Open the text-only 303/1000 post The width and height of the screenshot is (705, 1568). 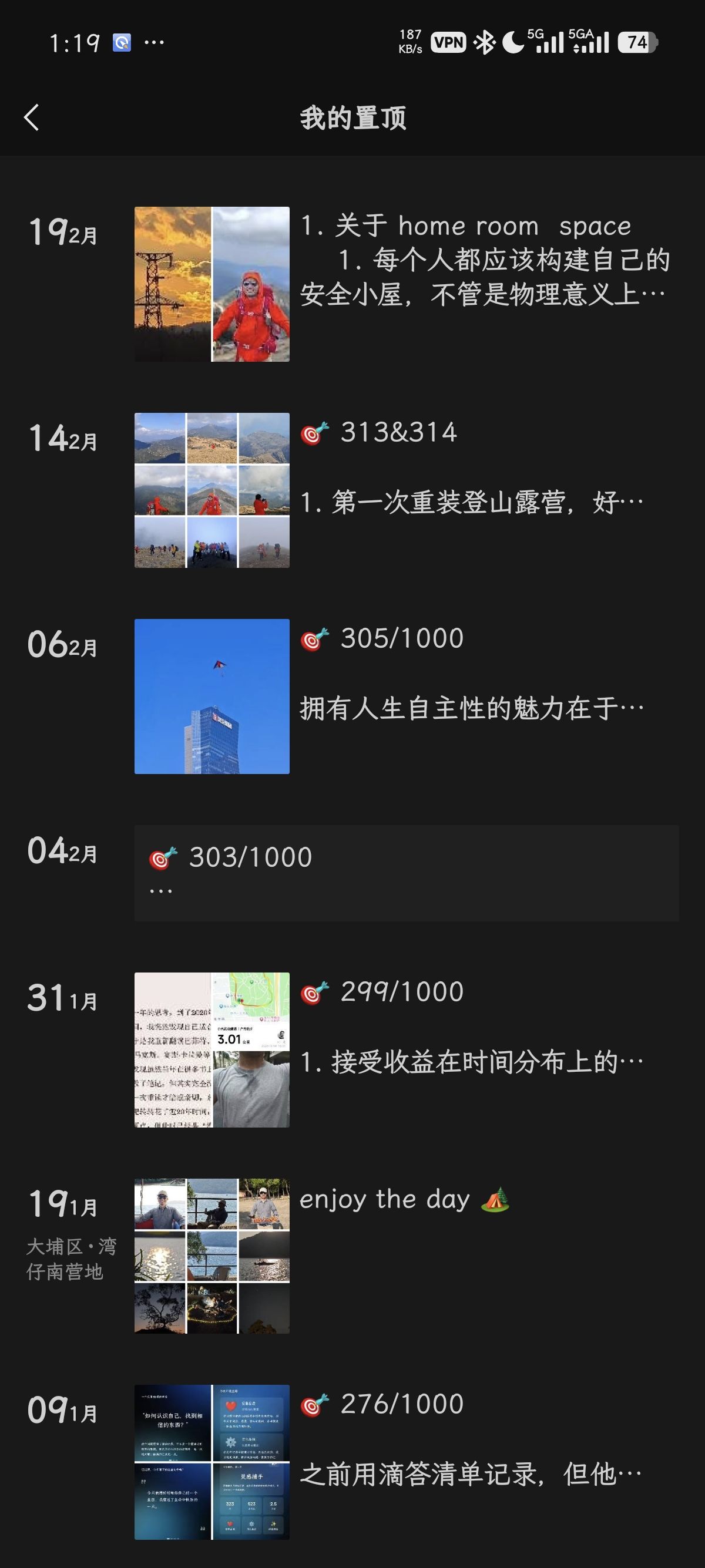[x=406, y=872]
